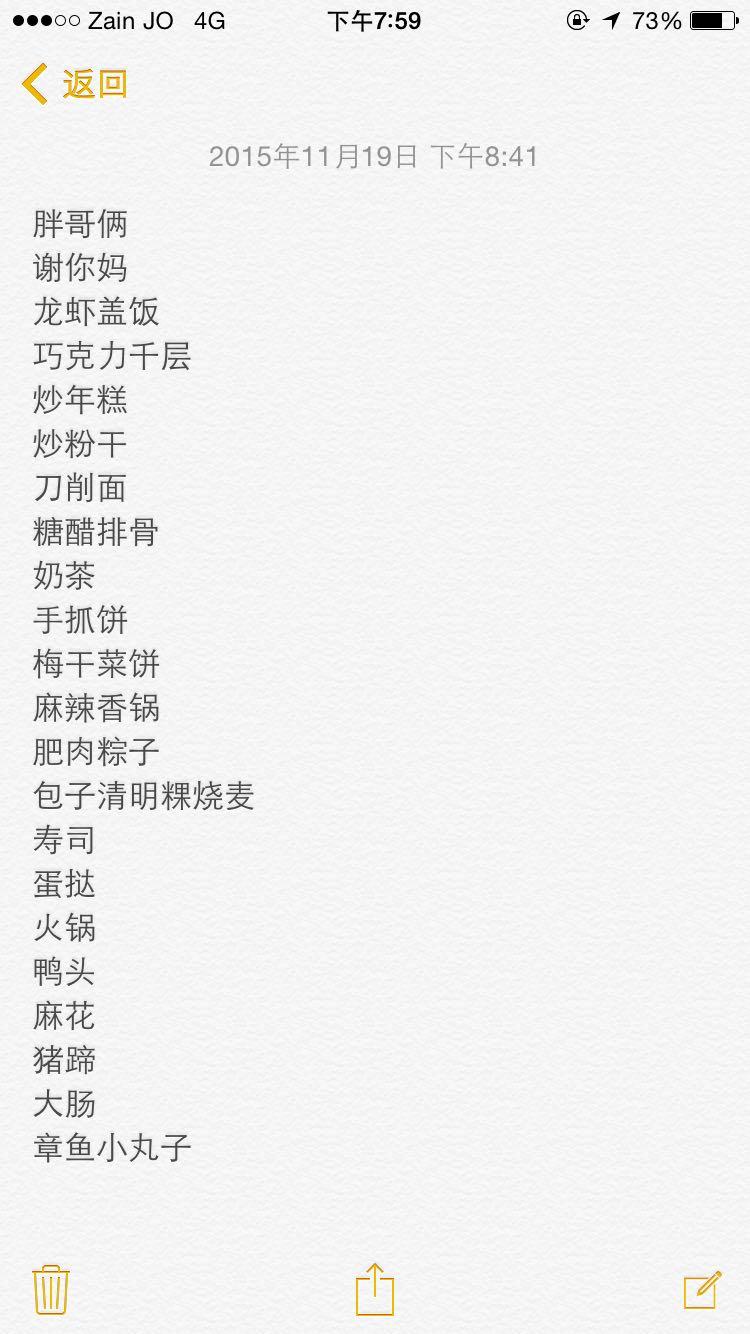
Task: Go back via the 返回 button
Action: pyautogui.click(x=76, y=84)
